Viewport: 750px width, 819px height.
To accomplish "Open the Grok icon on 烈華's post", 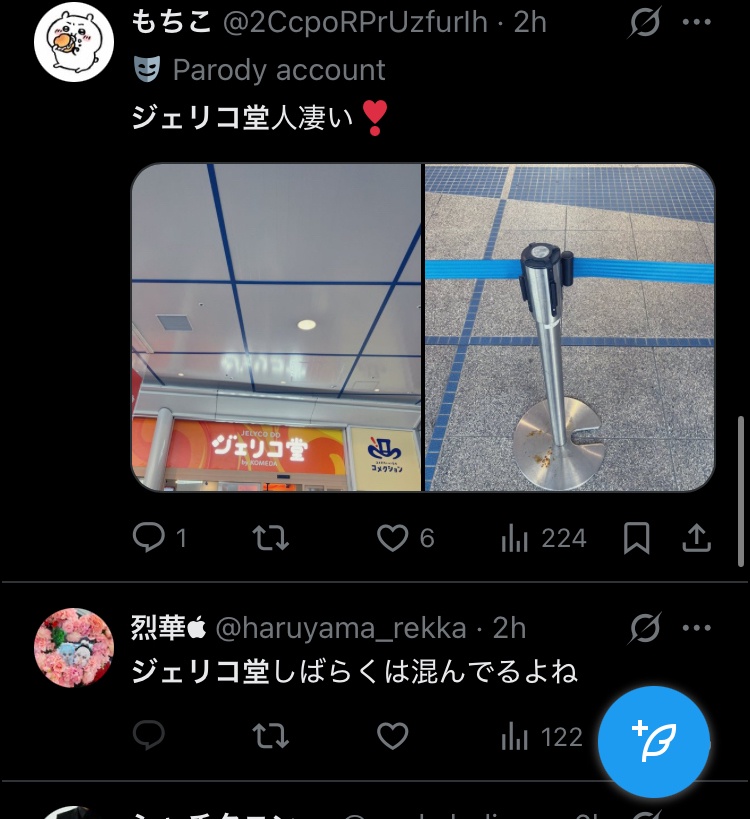I will pos(645,628).
